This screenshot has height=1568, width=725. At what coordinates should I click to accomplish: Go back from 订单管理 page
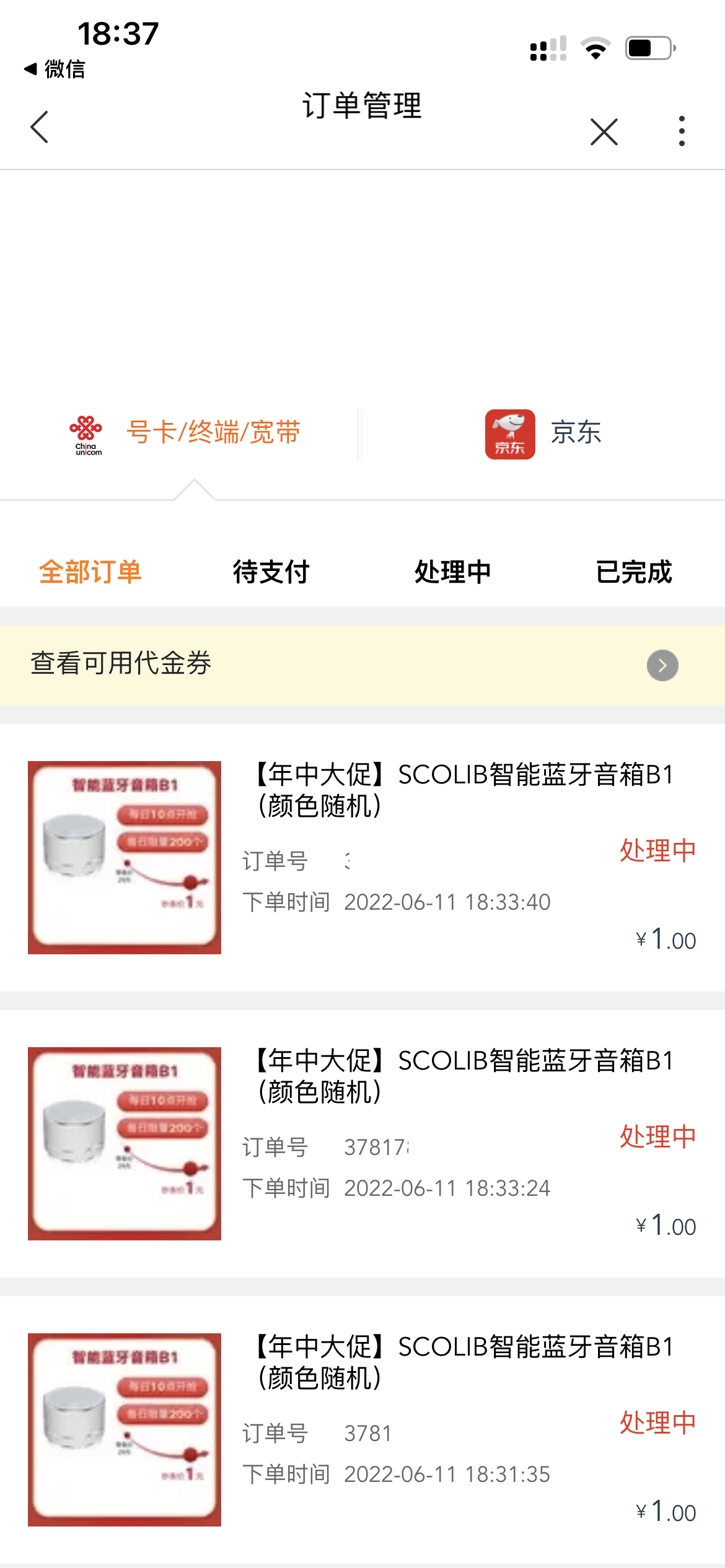[x=40, y=128]
